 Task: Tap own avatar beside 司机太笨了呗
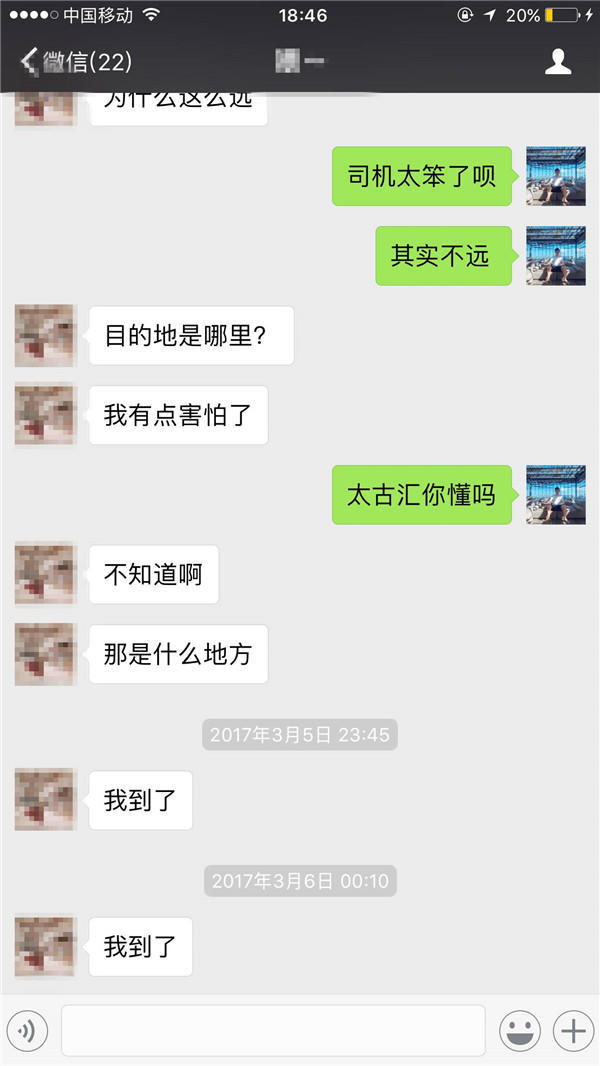(555, 176)
